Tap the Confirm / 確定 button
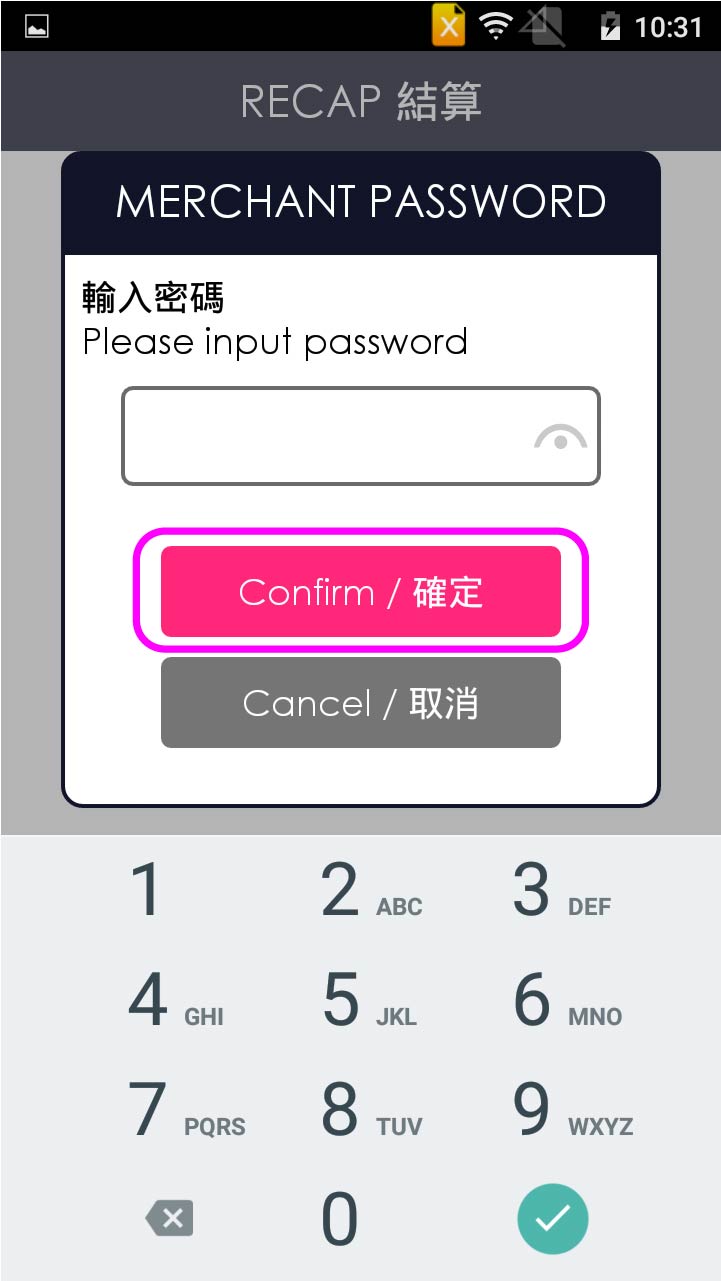 [x=360, y=592]
